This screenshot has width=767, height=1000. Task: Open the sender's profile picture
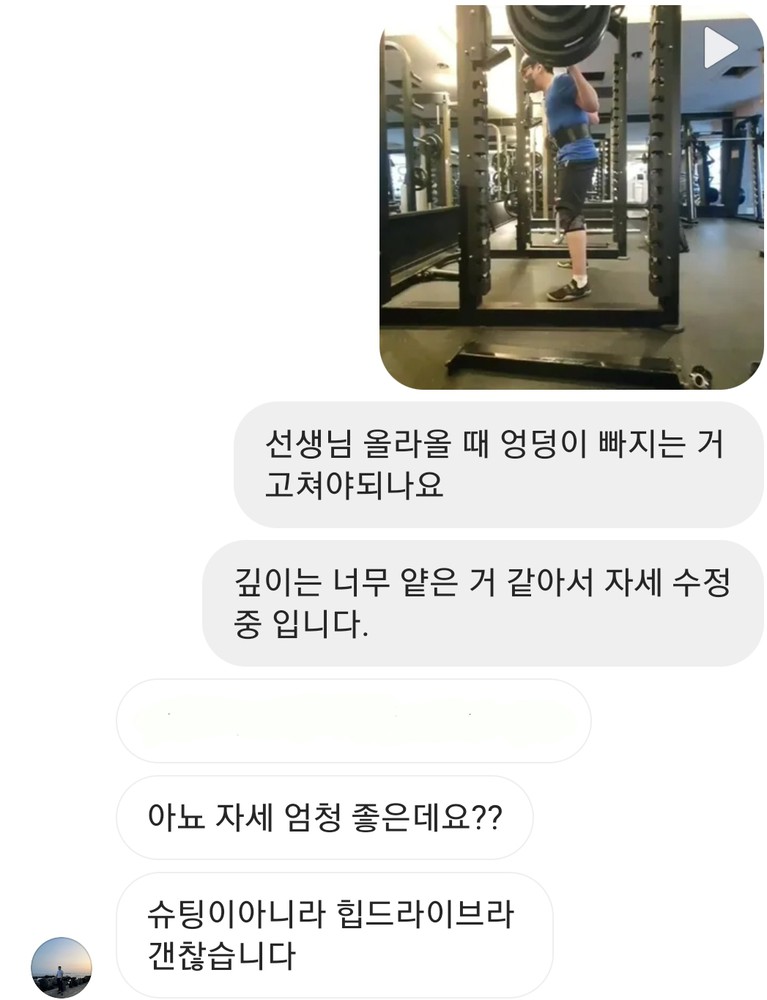tap(61, 966)
